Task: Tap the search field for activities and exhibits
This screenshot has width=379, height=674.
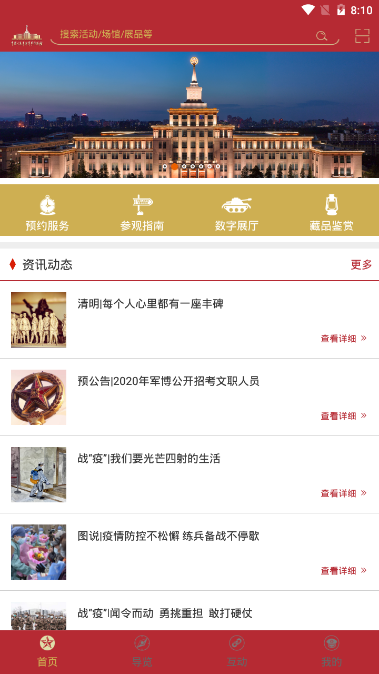Action: coord(195,35)
